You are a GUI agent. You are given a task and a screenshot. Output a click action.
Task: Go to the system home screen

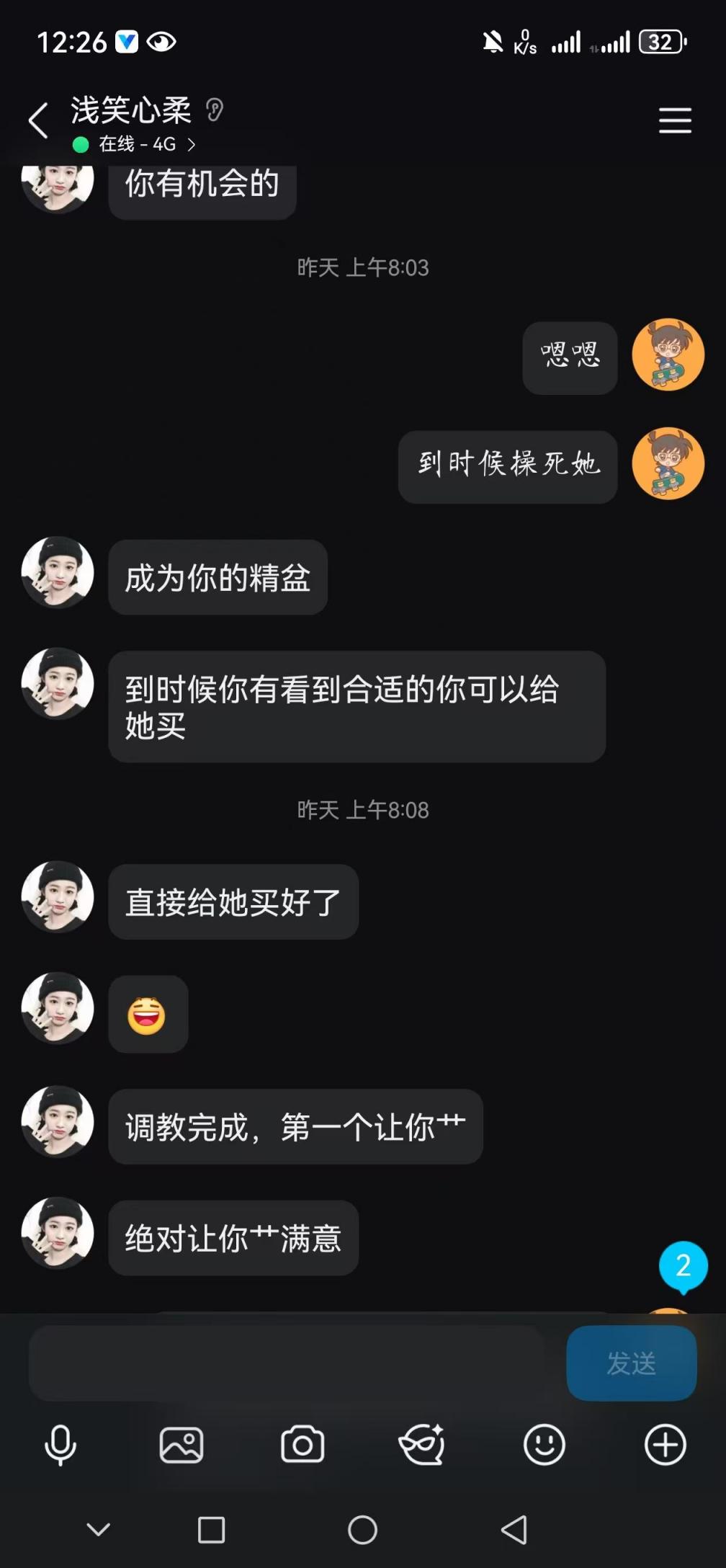point(363,1530)
